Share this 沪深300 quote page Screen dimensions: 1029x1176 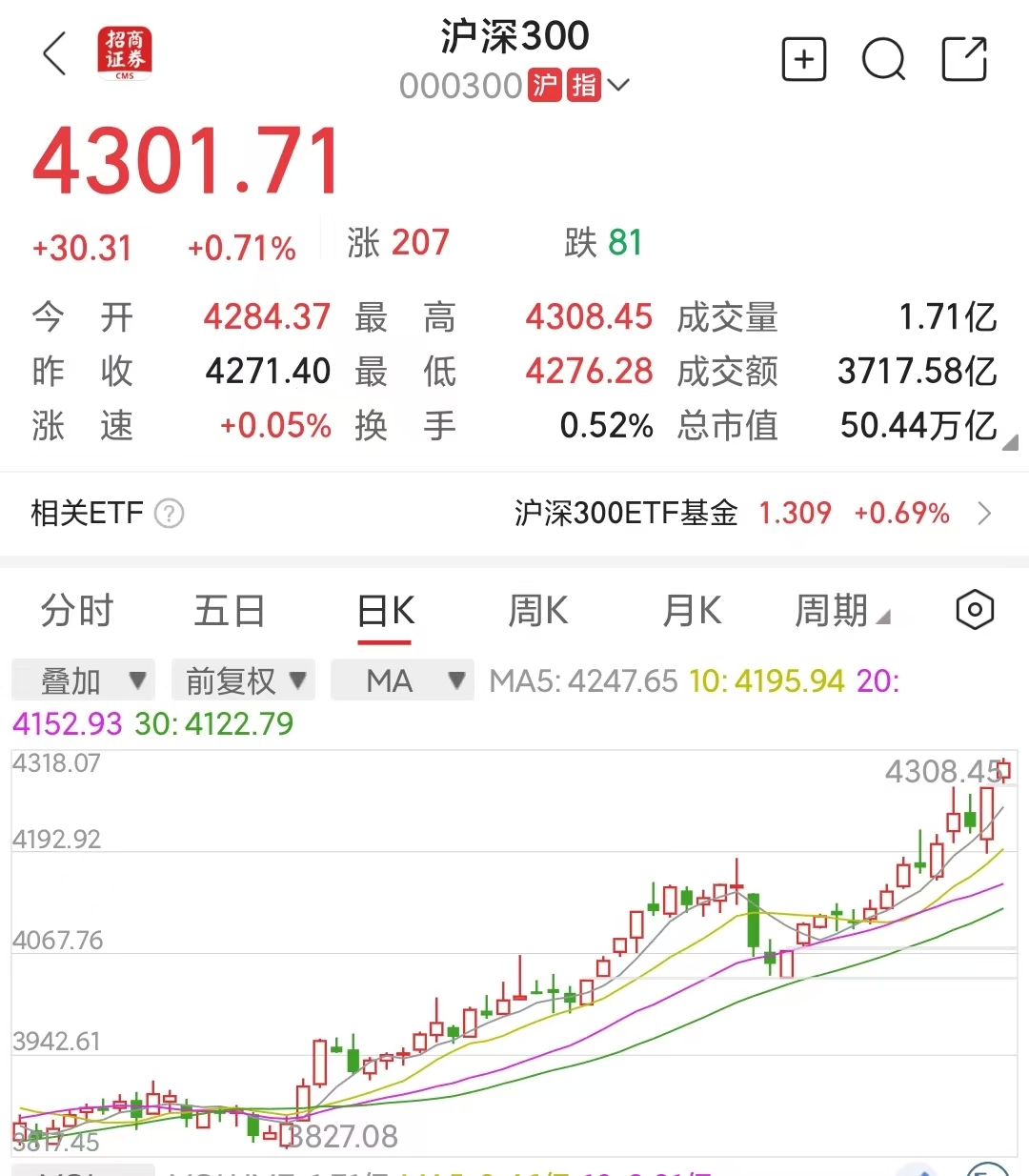tap(963, 59)
